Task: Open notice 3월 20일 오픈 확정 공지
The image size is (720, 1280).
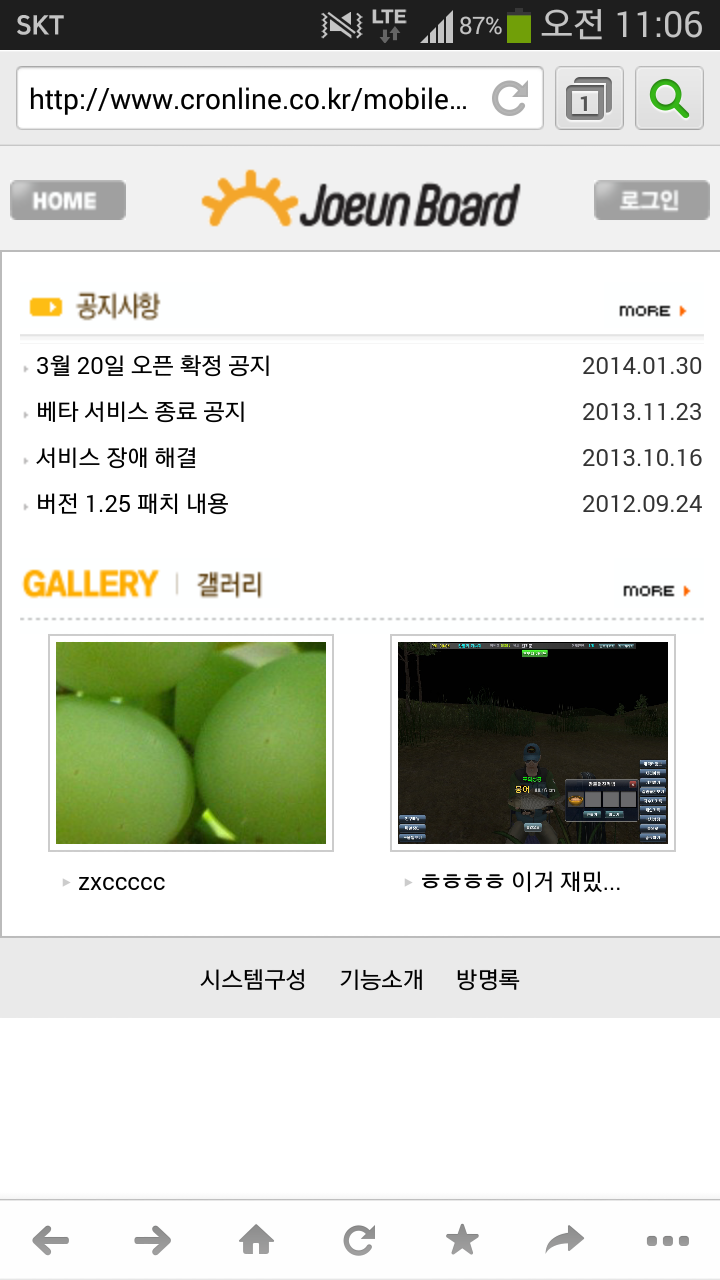Action: (x=153, y=366)
